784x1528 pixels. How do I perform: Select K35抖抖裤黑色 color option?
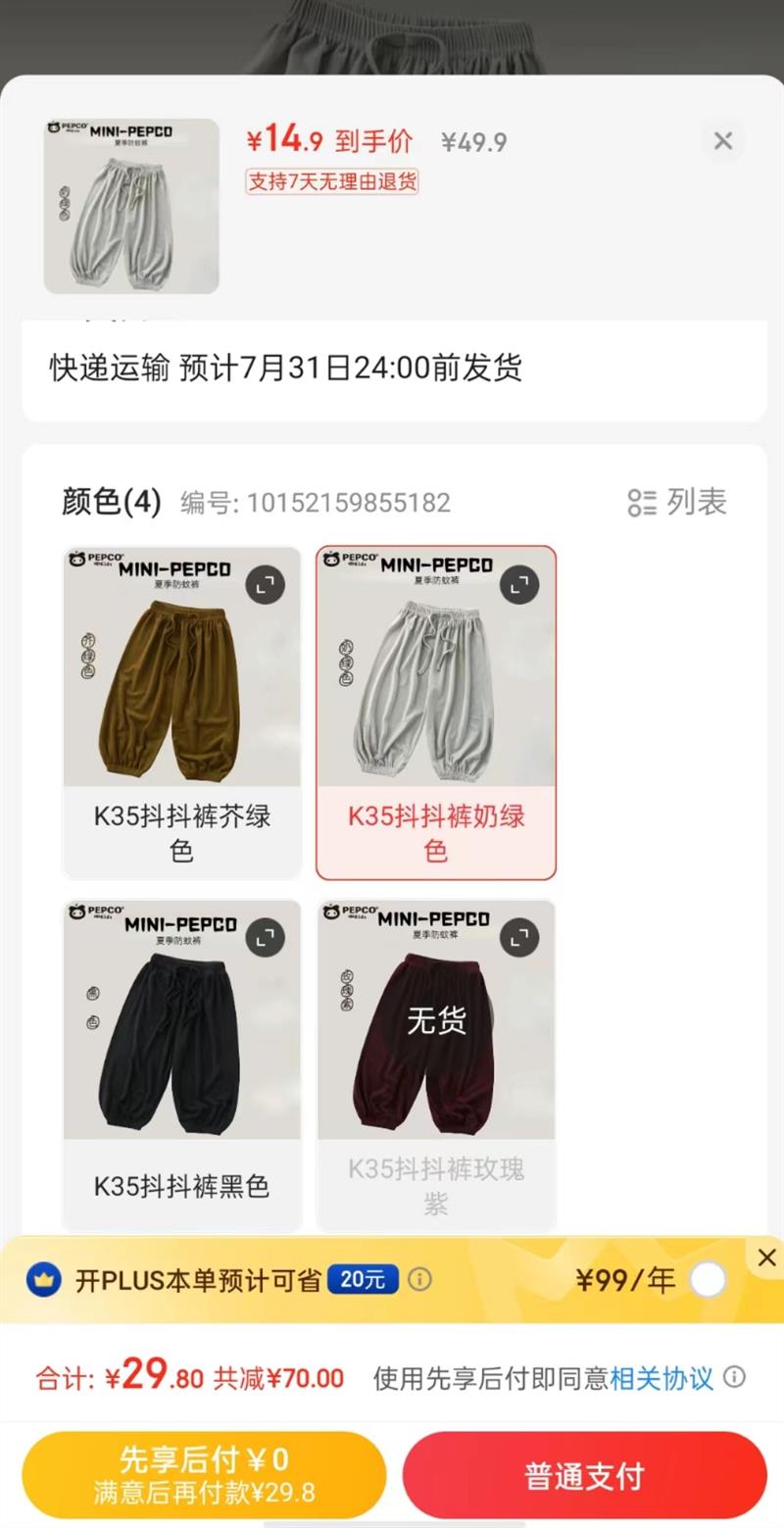(181, 1064)
